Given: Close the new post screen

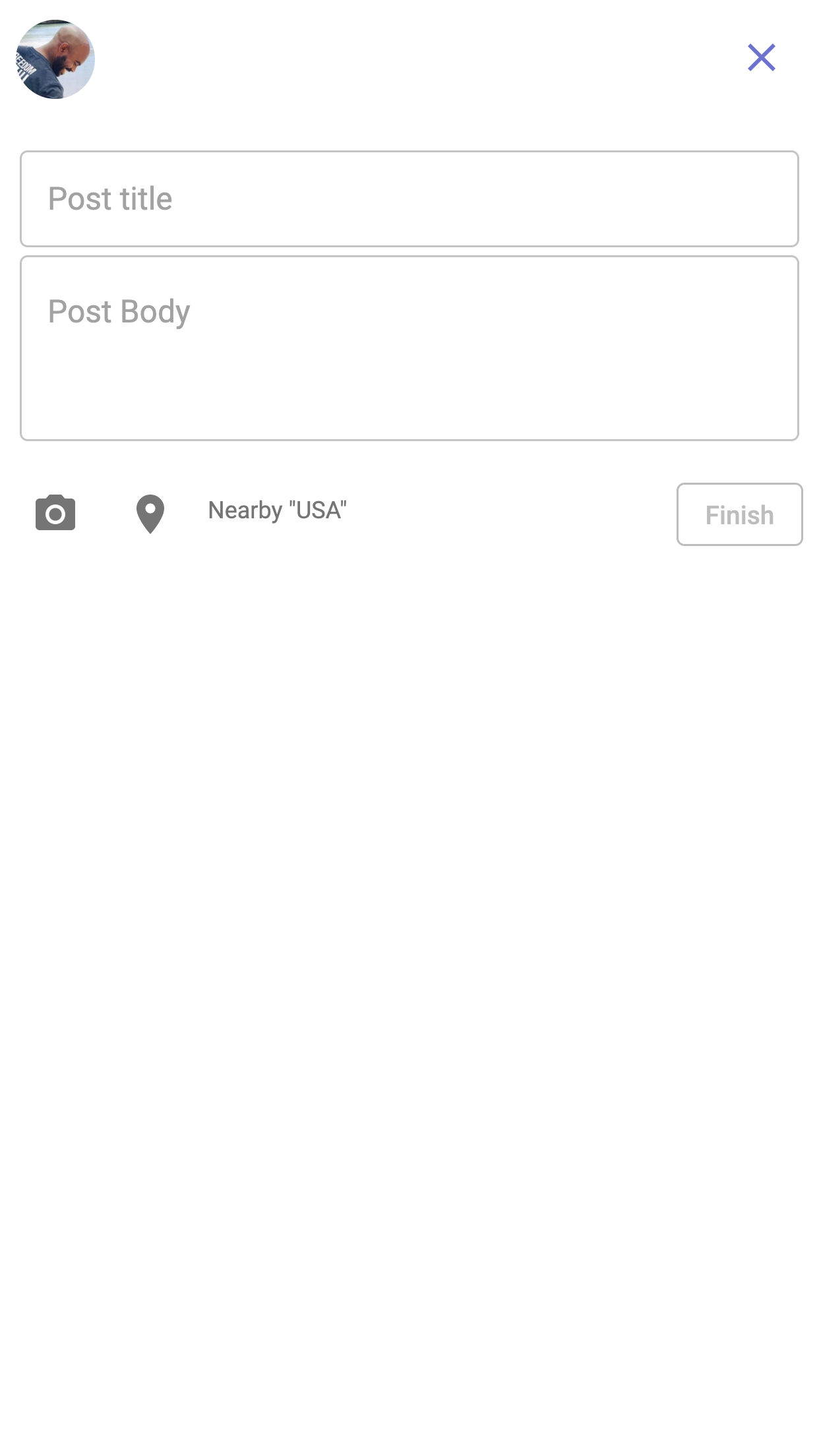Looking at the screenshot, I should [x=761, y=58].
